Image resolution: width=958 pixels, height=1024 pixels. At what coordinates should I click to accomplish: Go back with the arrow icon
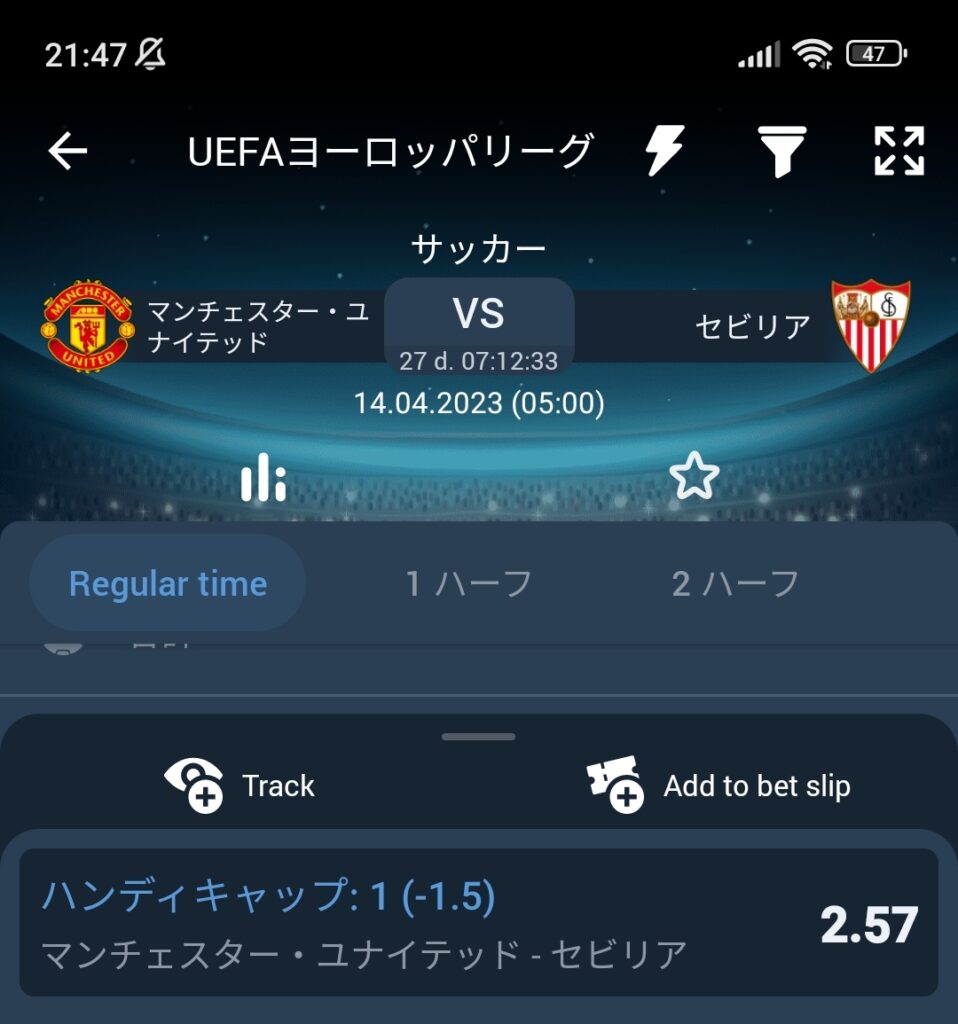tap(68, 152)
